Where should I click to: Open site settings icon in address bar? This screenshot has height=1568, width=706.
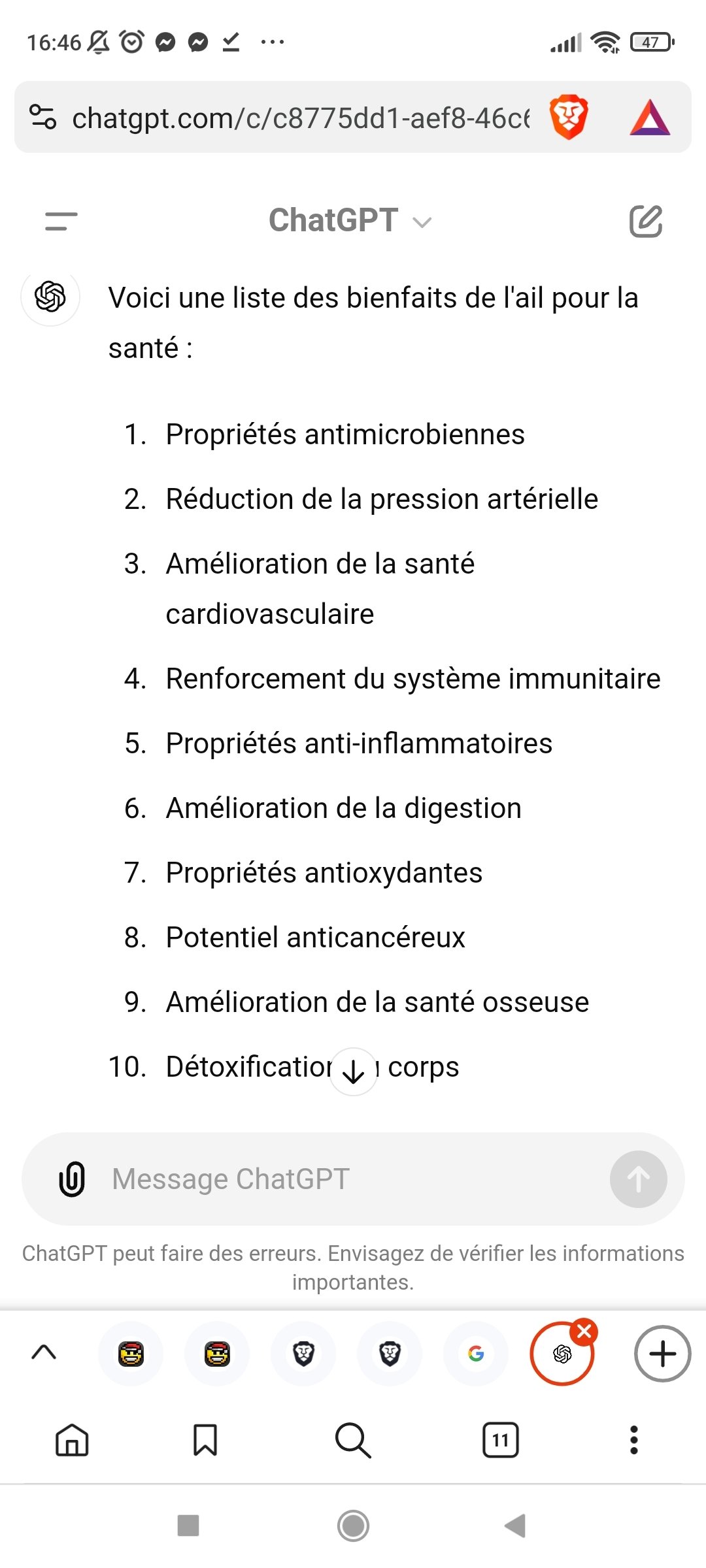(x=43, y=117)
